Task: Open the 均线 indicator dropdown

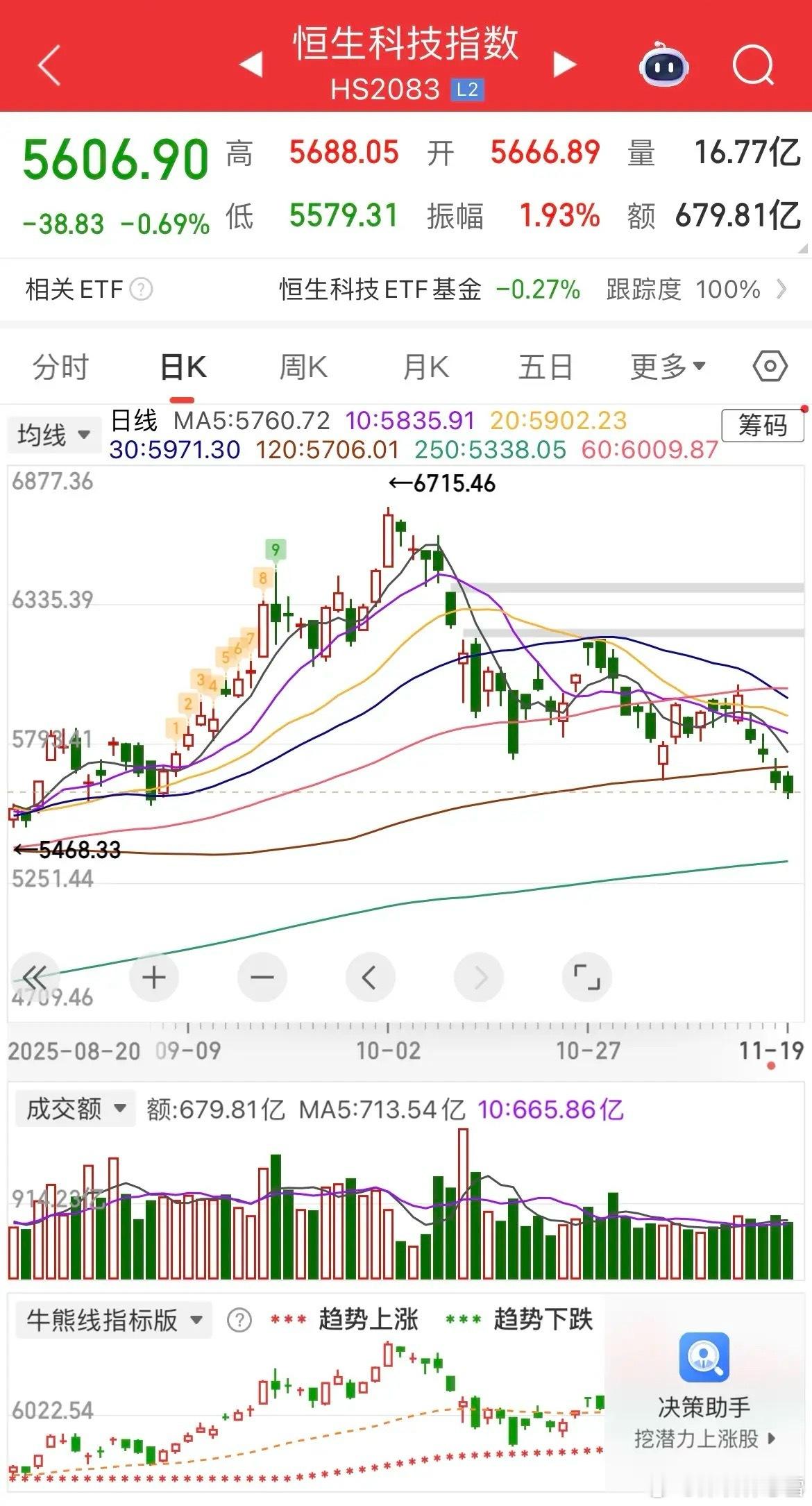Action: [54, 435]
